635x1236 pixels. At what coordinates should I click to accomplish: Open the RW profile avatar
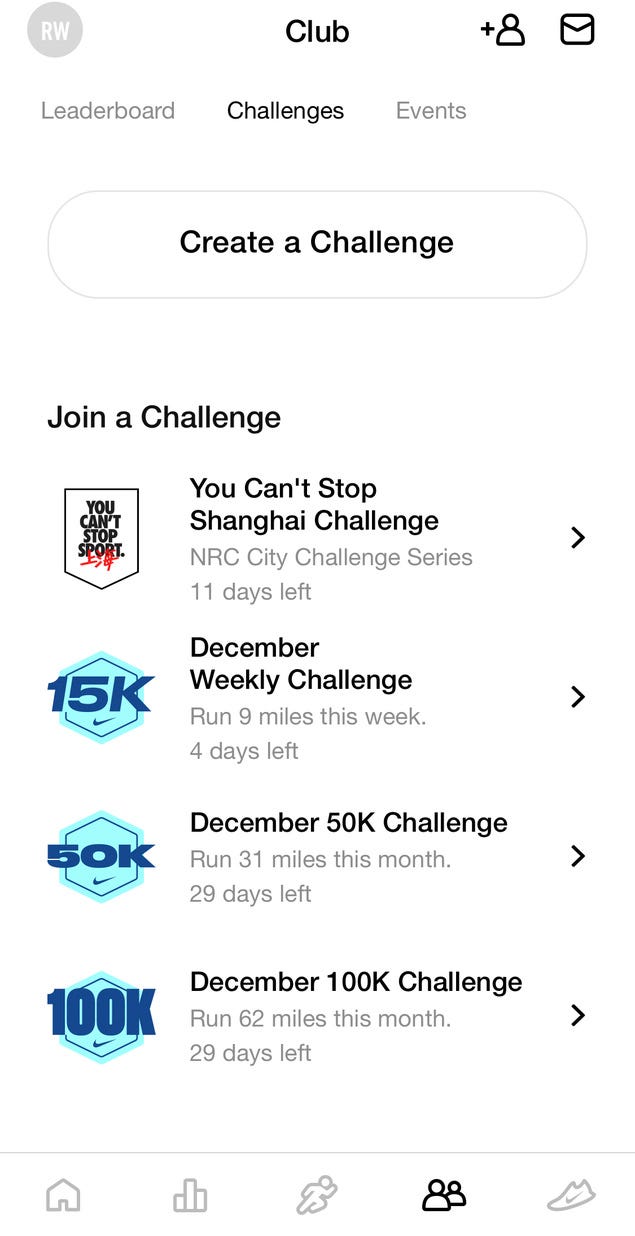pos(55,31)
